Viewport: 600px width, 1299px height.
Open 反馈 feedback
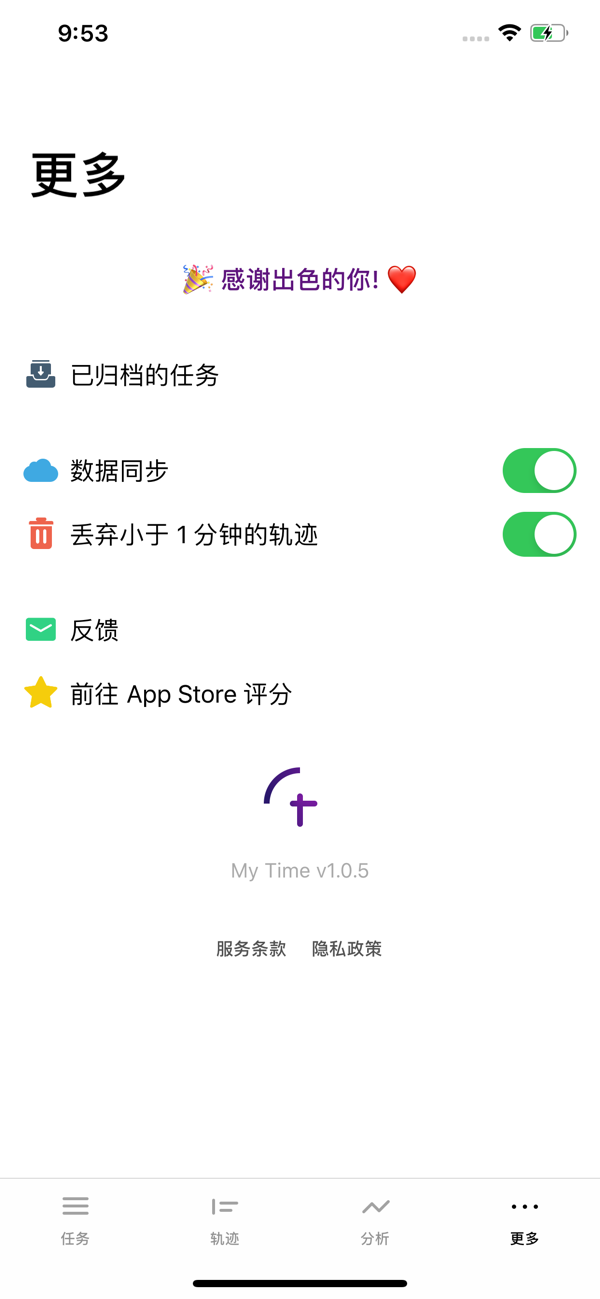pos(94,630)
